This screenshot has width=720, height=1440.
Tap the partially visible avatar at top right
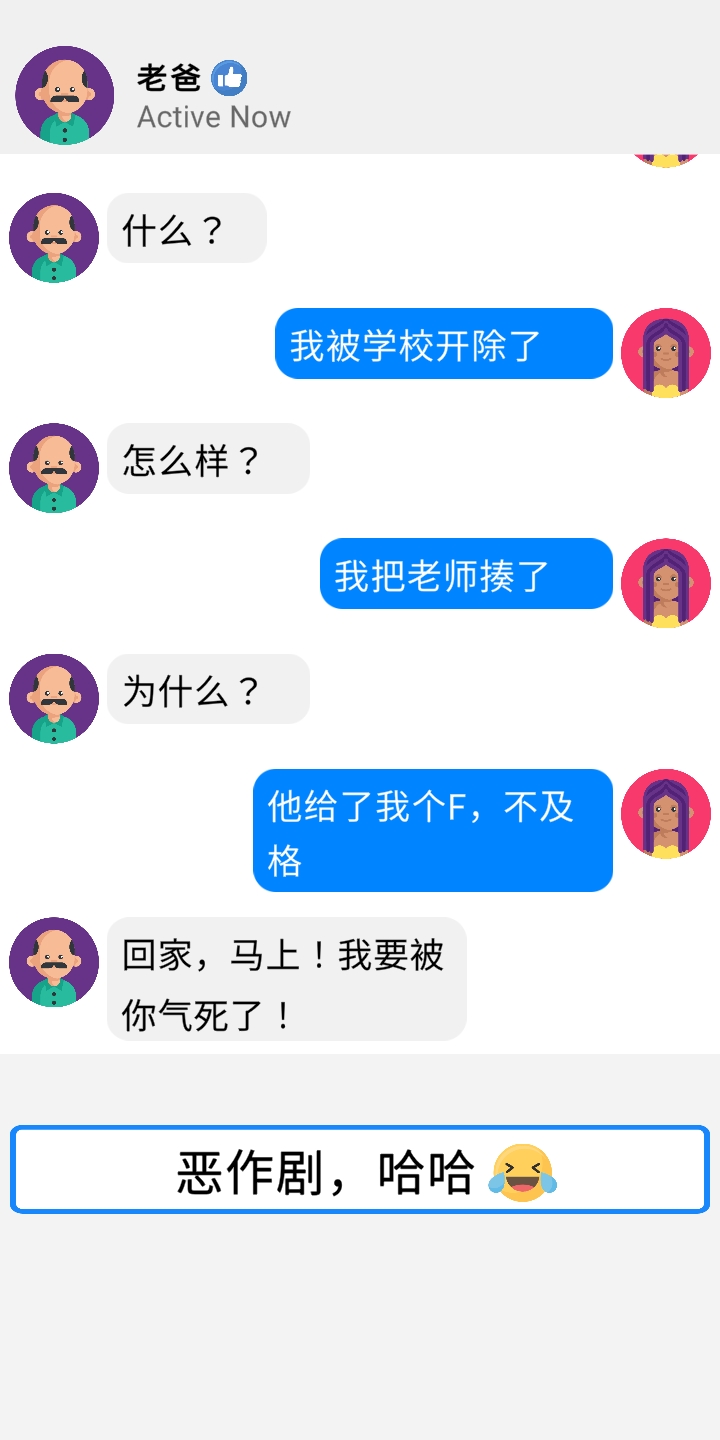(666, 160)
